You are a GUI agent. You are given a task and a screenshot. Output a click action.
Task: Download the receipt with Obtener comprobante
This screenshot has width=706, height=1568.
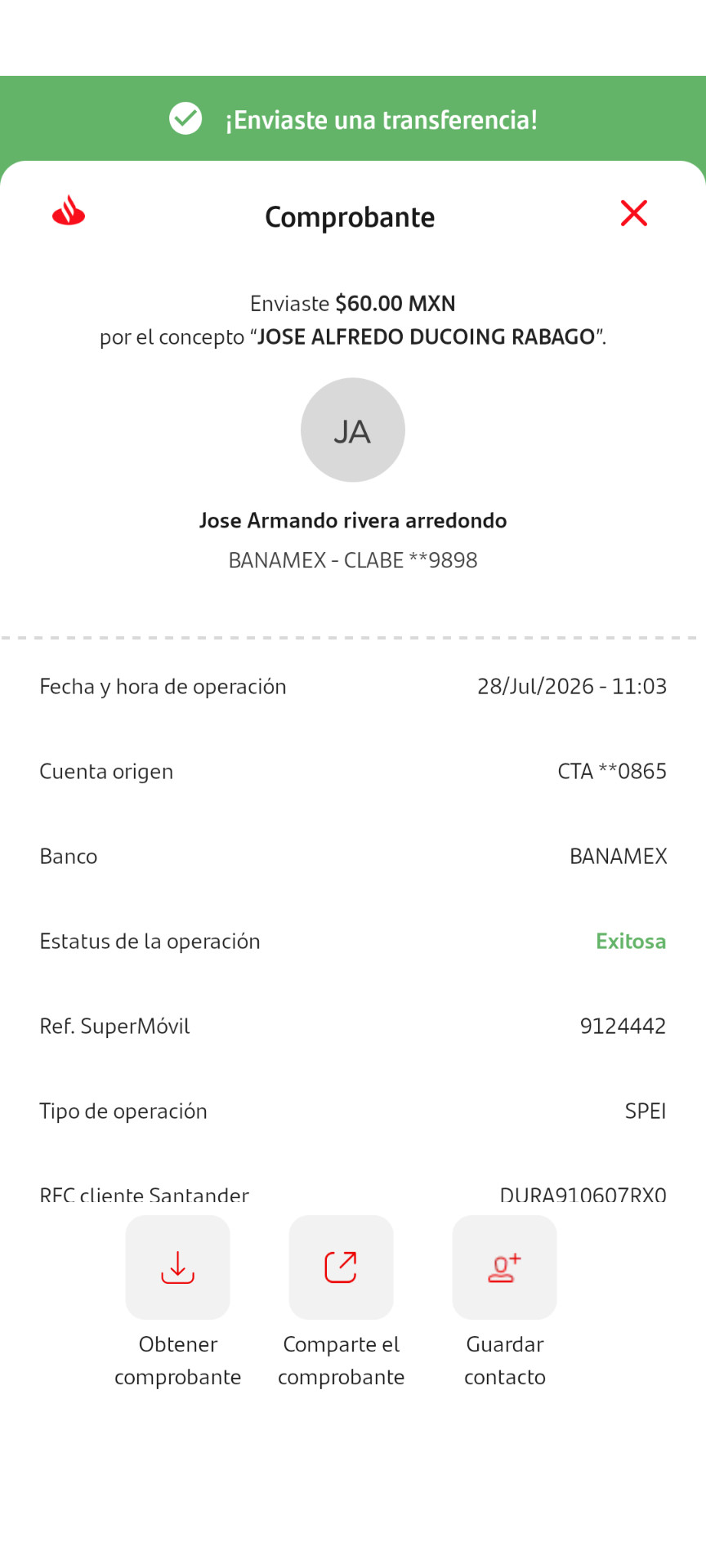177,1267
